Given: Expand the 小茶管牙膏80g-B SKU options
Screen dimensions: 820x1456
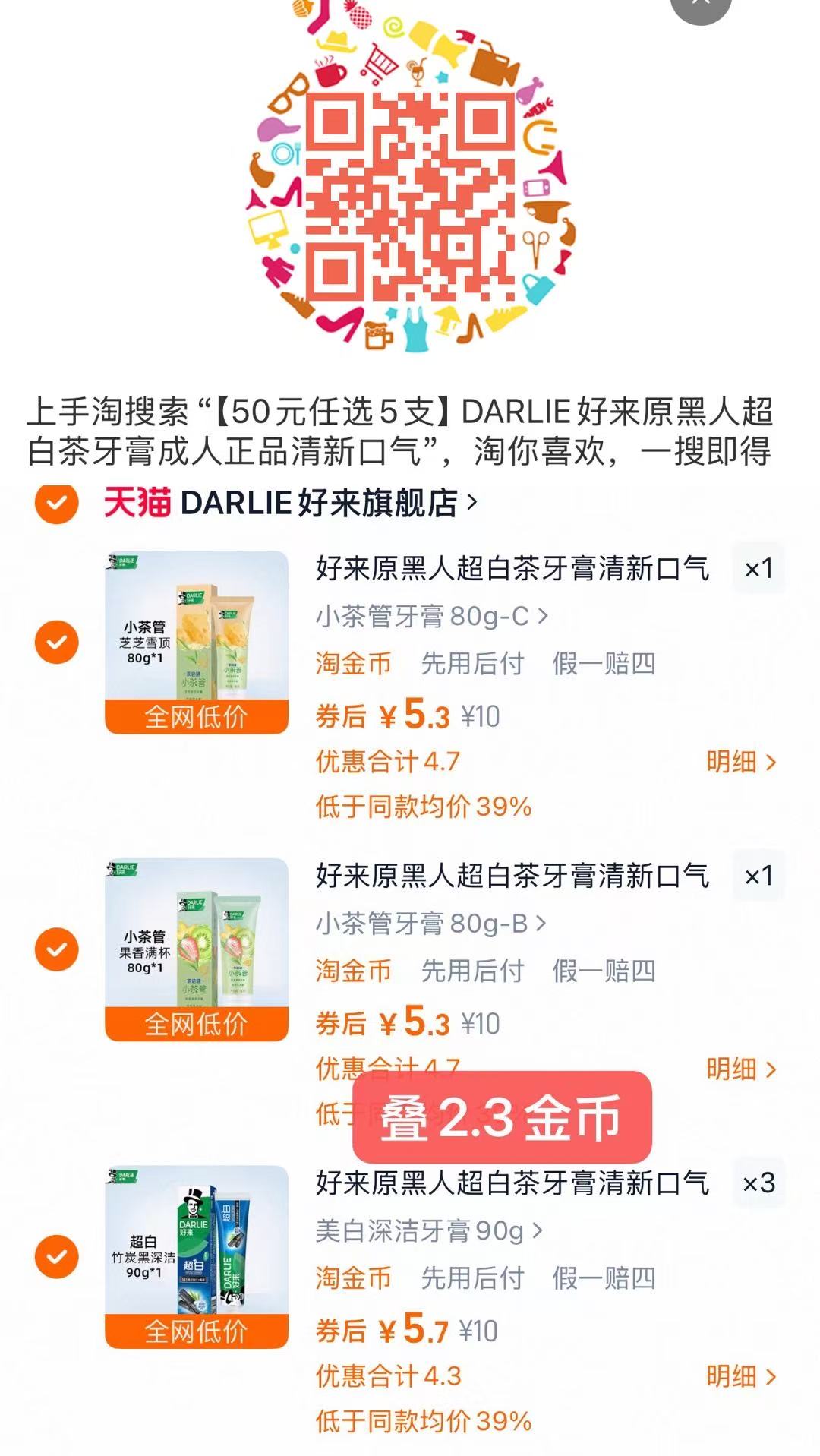Looking at the screenshot, I should [x=427, y=922].
